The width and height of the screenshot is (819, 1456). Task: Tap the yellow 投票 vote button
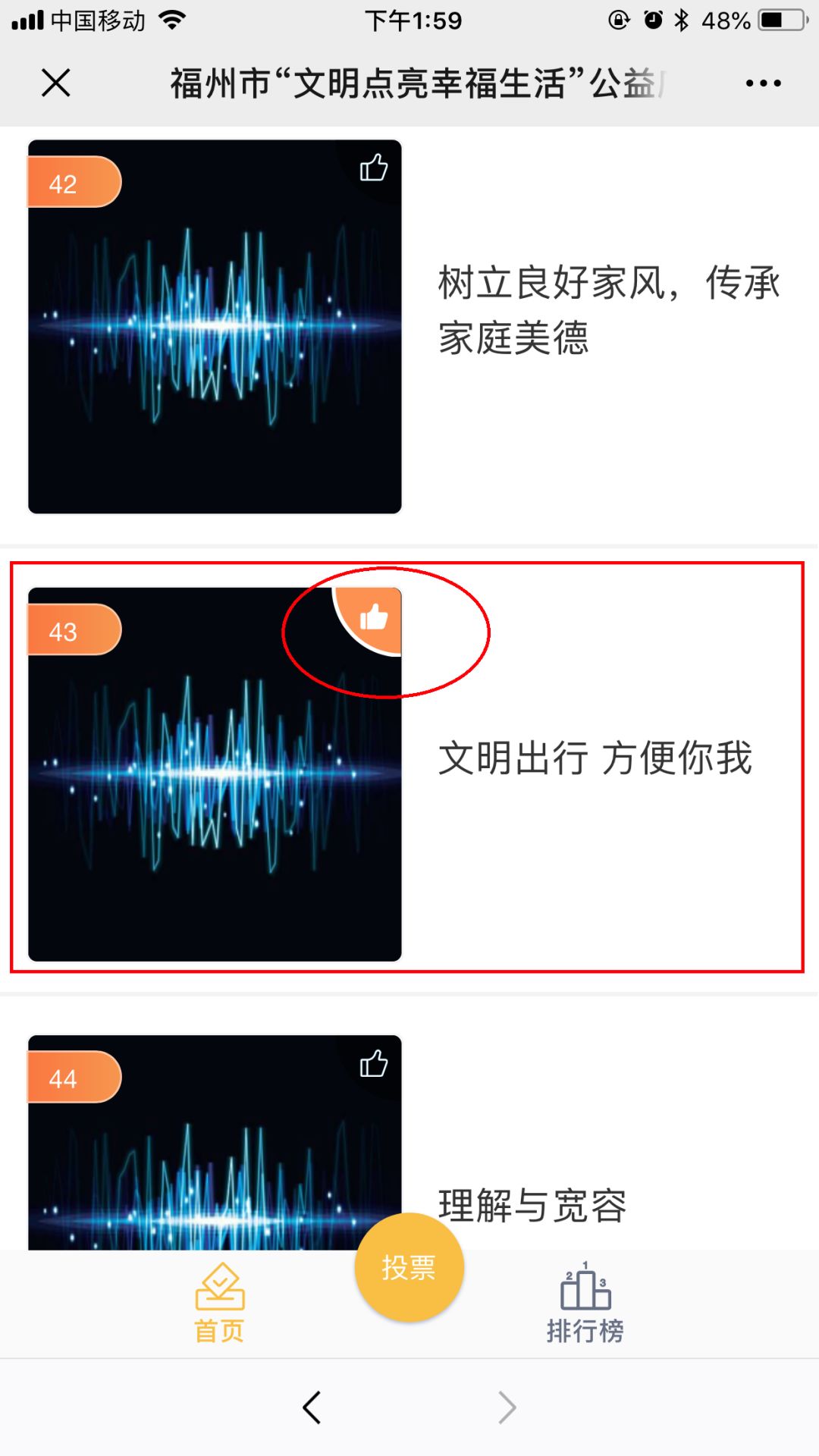click(409, 1267)
